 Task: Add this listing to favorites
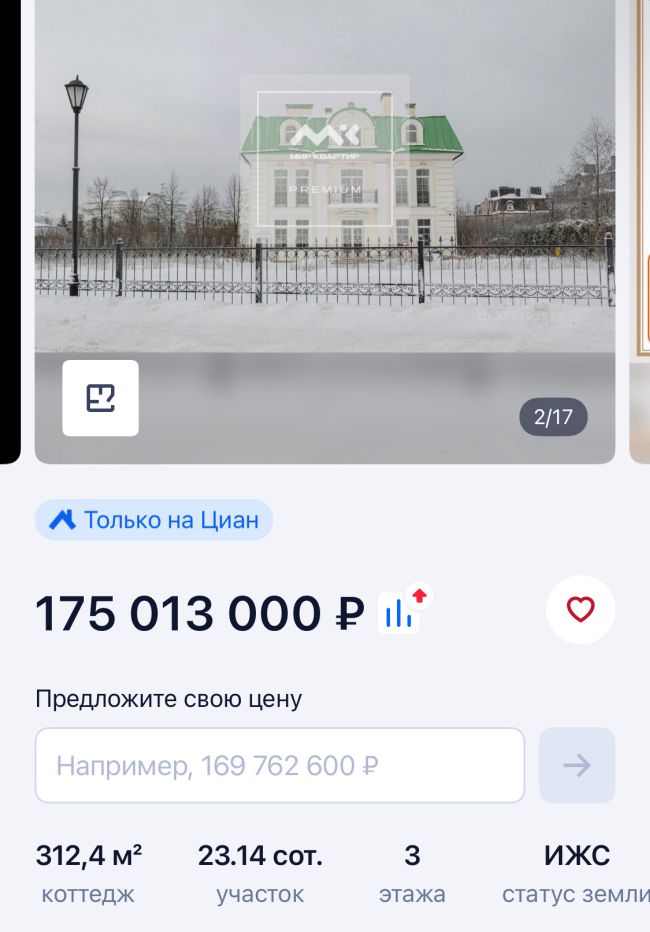pyautogui.click(x=580, y=609)
